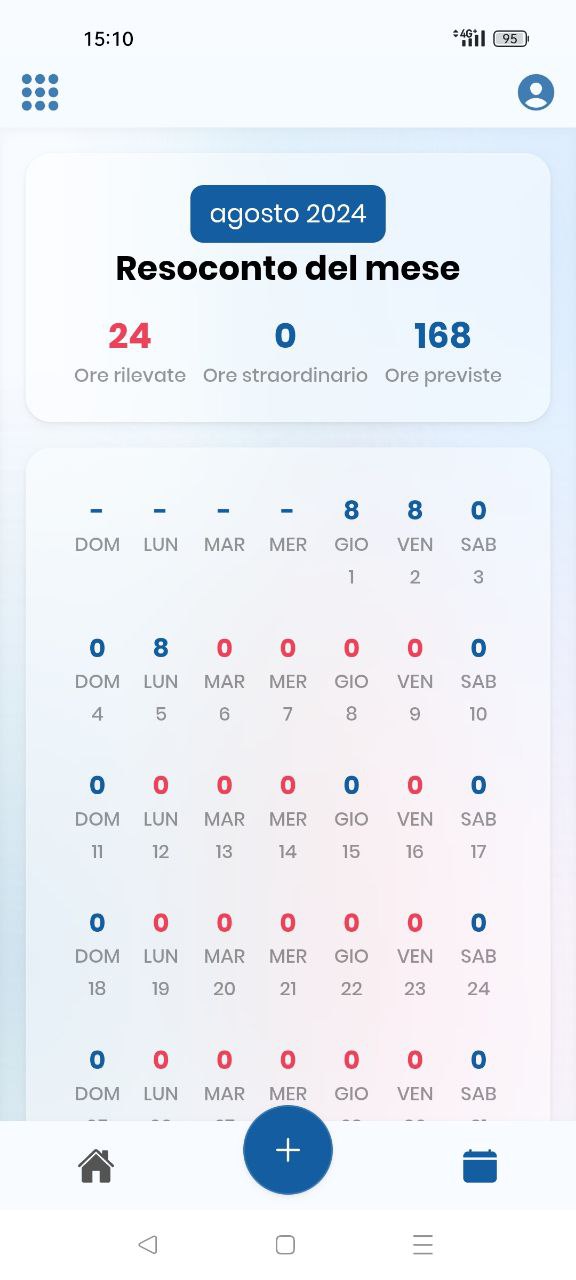Tap system back navigation button
The image size is (576, 1280).
pos(148,1244)
